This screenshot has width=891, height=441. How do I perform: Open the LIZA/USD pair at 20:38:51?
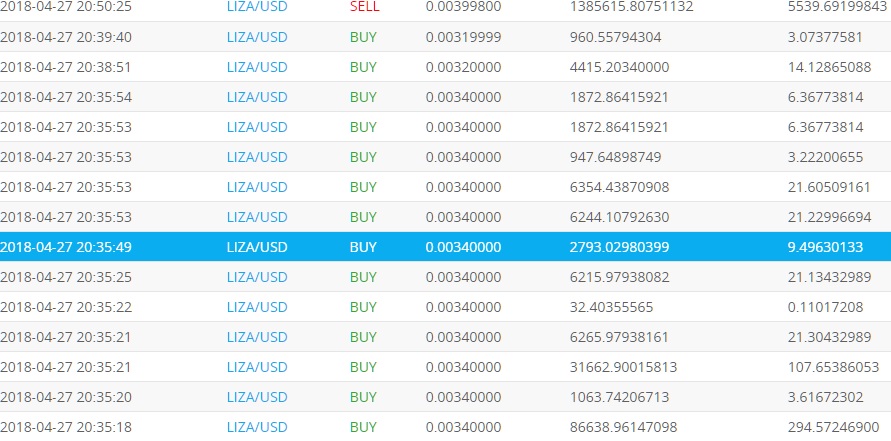point(257,67)
